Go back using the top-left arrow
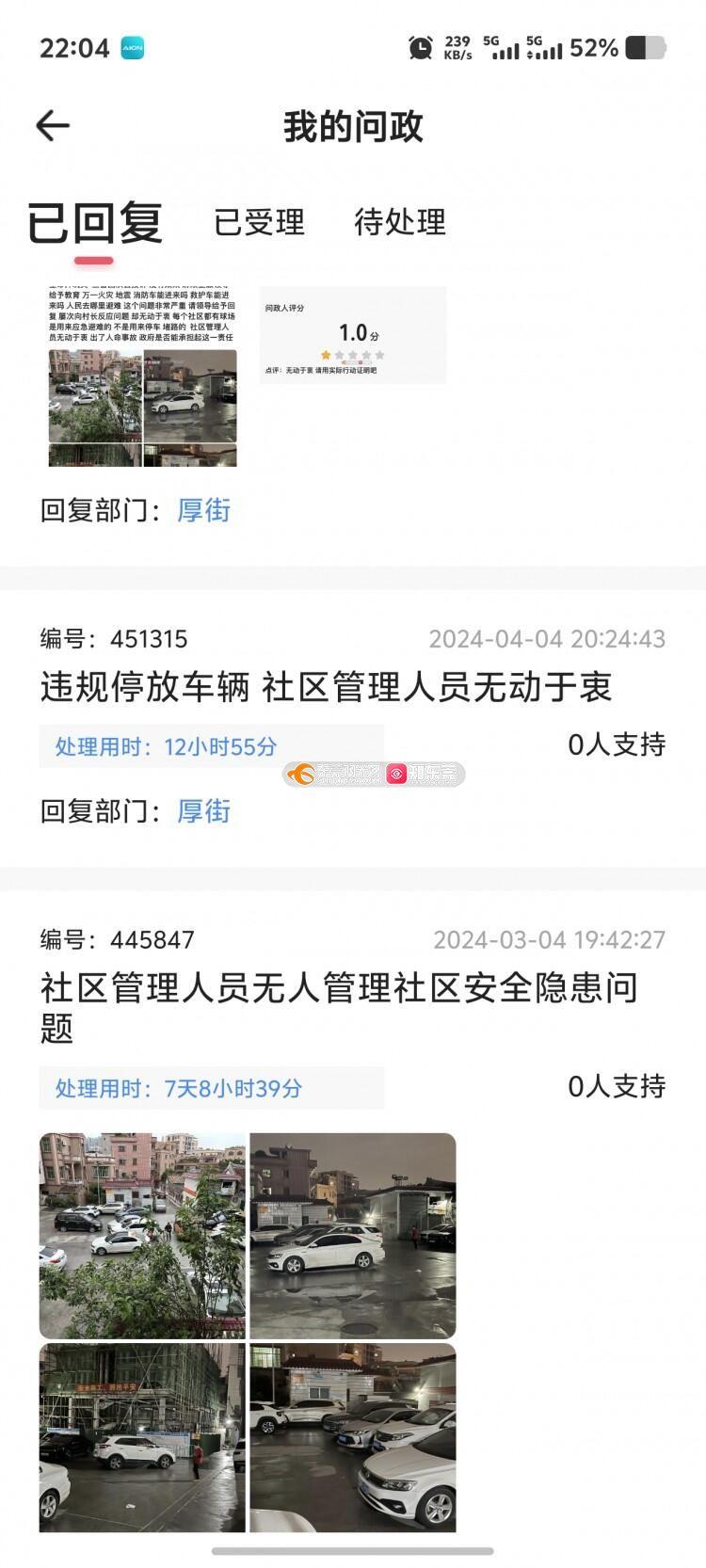 (53, 126)
